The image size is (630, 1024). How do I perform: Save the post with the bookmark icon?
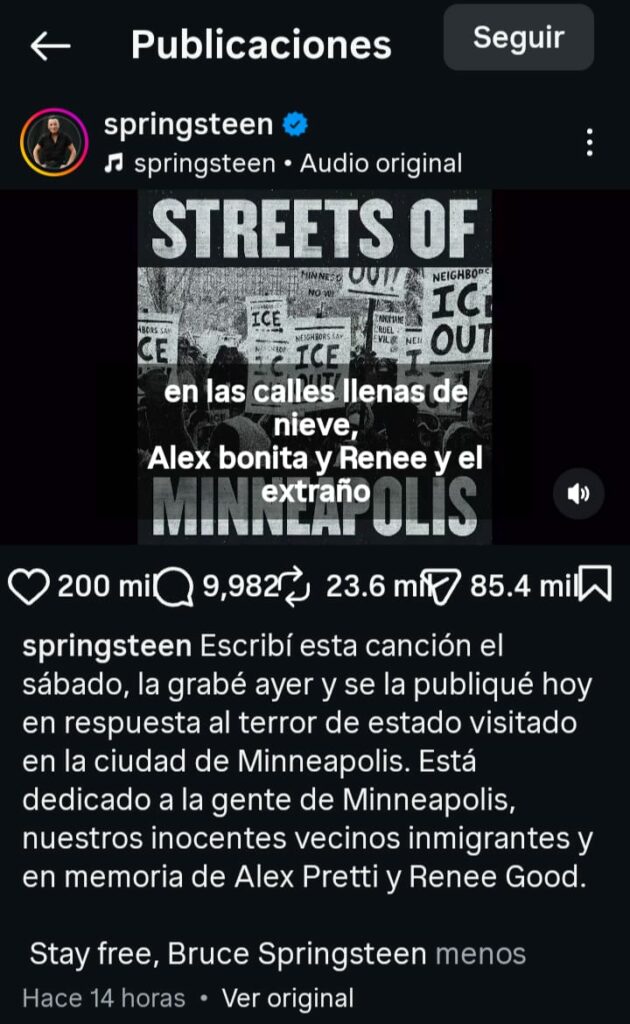tap(595, 586)
